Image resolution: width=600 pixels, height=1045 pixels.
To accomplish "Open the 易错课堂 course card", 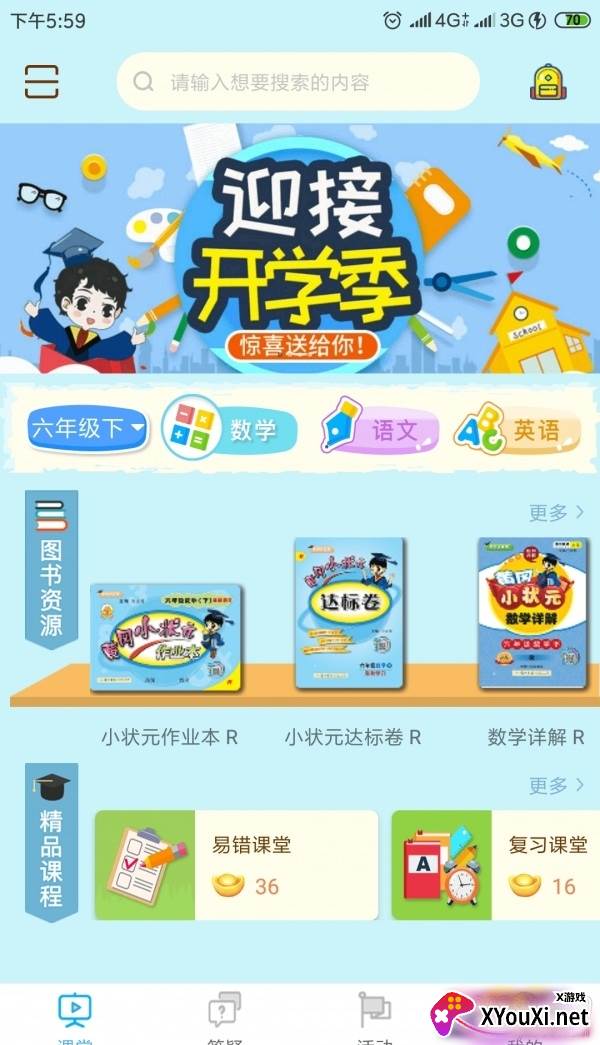I will point(236,865).
